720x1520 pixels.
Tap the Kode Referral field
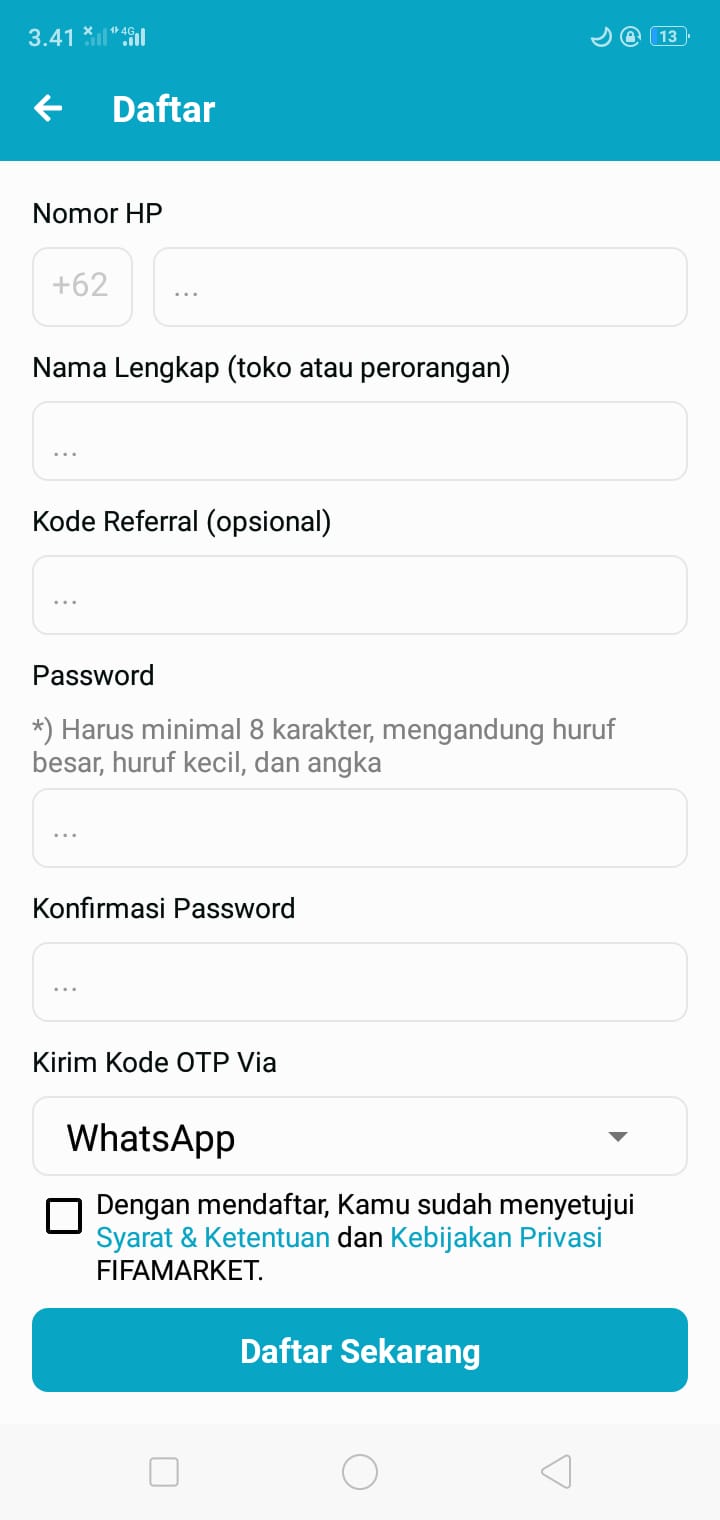pyautogui.click(x=360, y=595)
